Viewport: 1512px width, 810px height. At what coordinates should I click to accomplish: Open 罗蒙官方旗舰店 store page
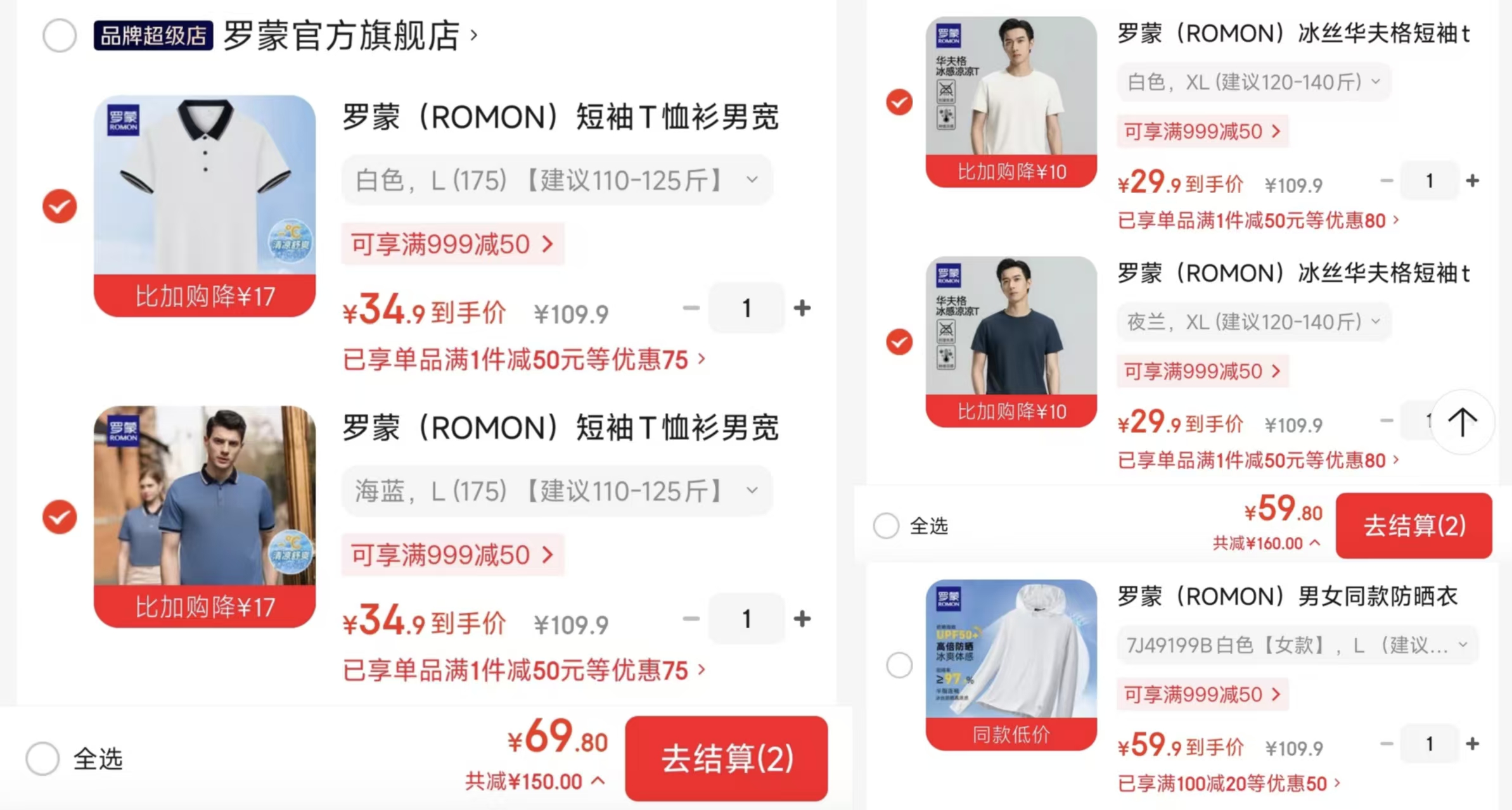tap(350, 35)
